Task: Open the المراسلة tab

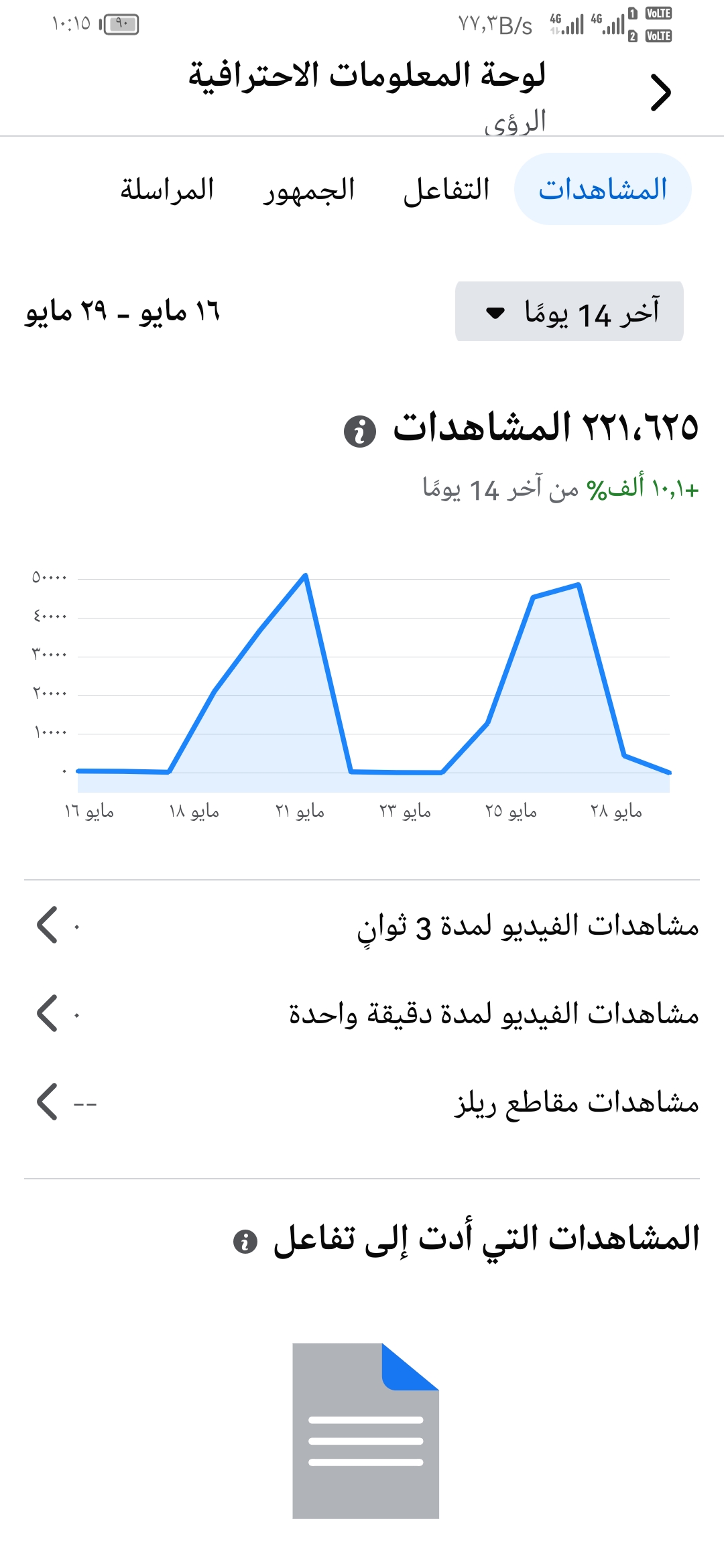Action: 167,190
